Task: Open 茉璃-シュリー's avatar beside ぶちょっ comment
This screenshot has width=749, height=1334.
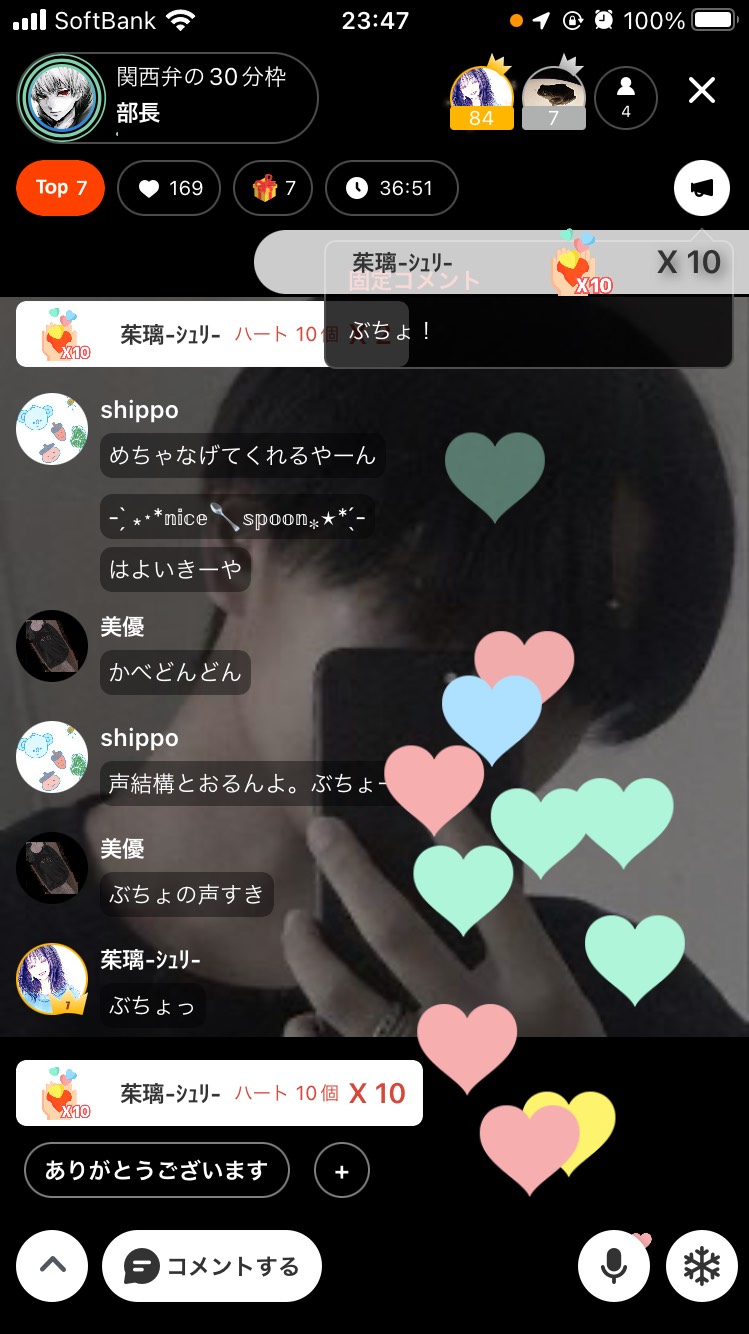Action: 52,979
